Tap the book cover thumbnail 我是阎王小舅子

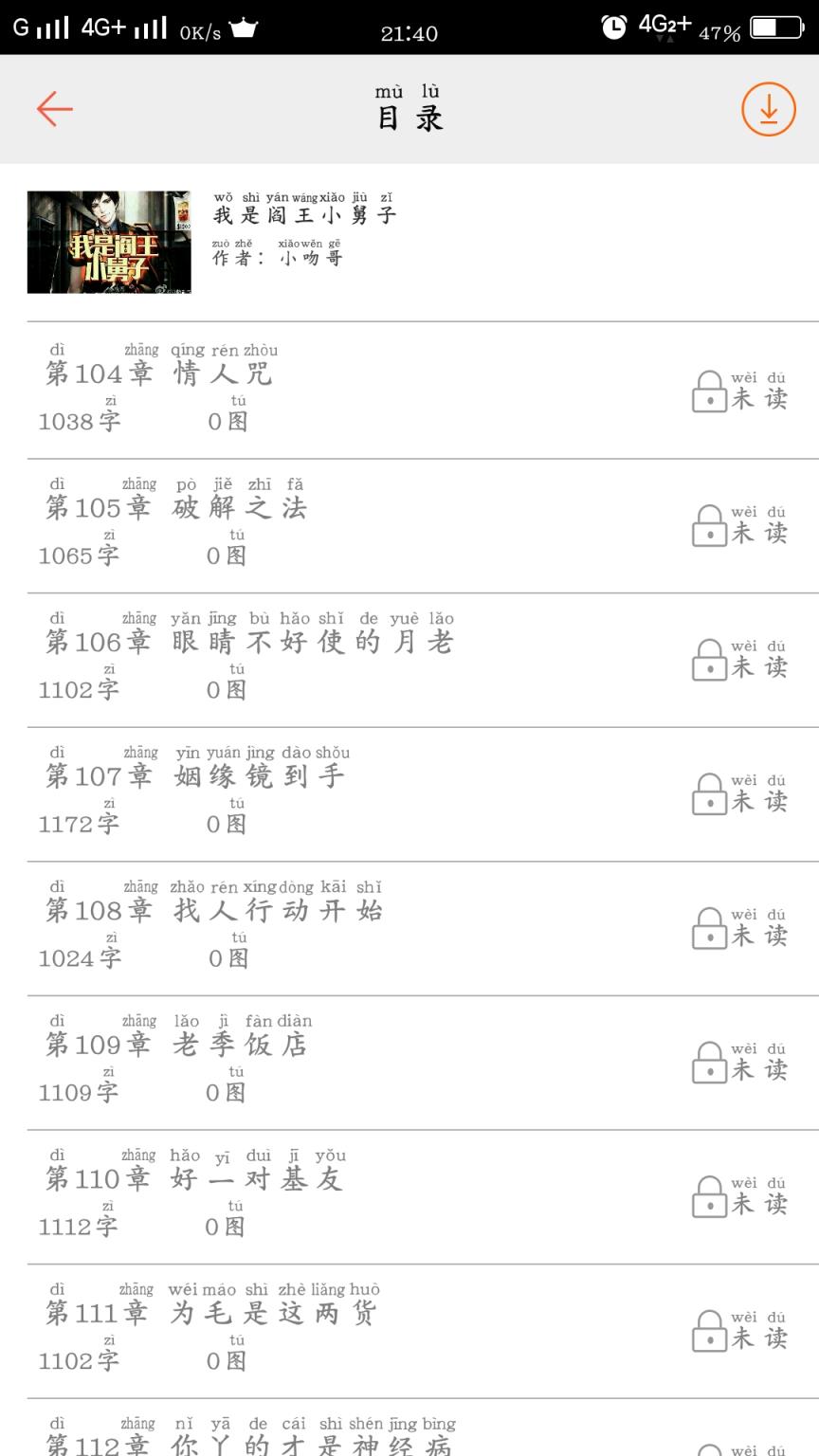109,239
